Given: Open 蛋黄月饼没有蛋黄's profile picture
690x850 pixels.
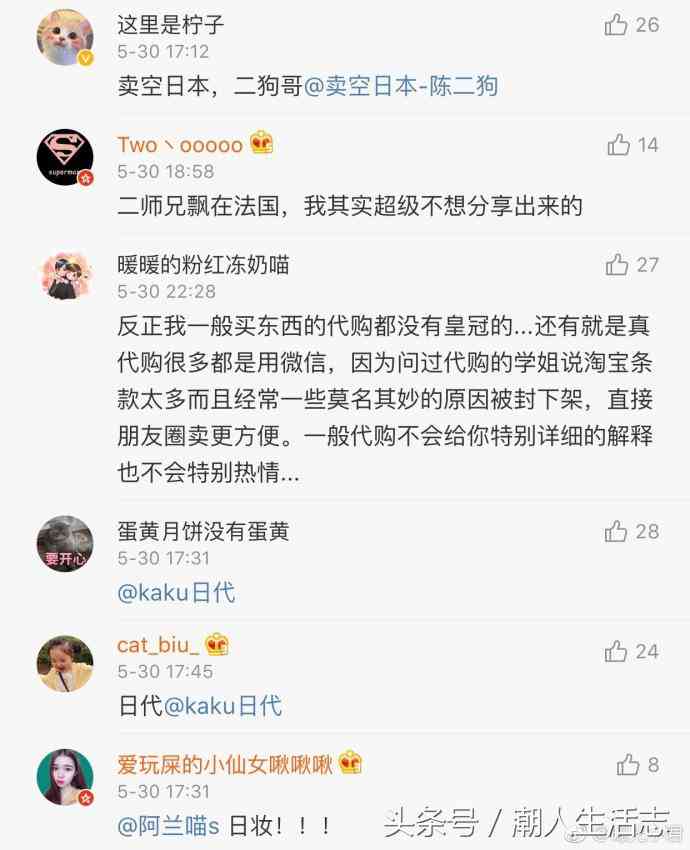Looking at the screenshot, I should coord(65,544).
